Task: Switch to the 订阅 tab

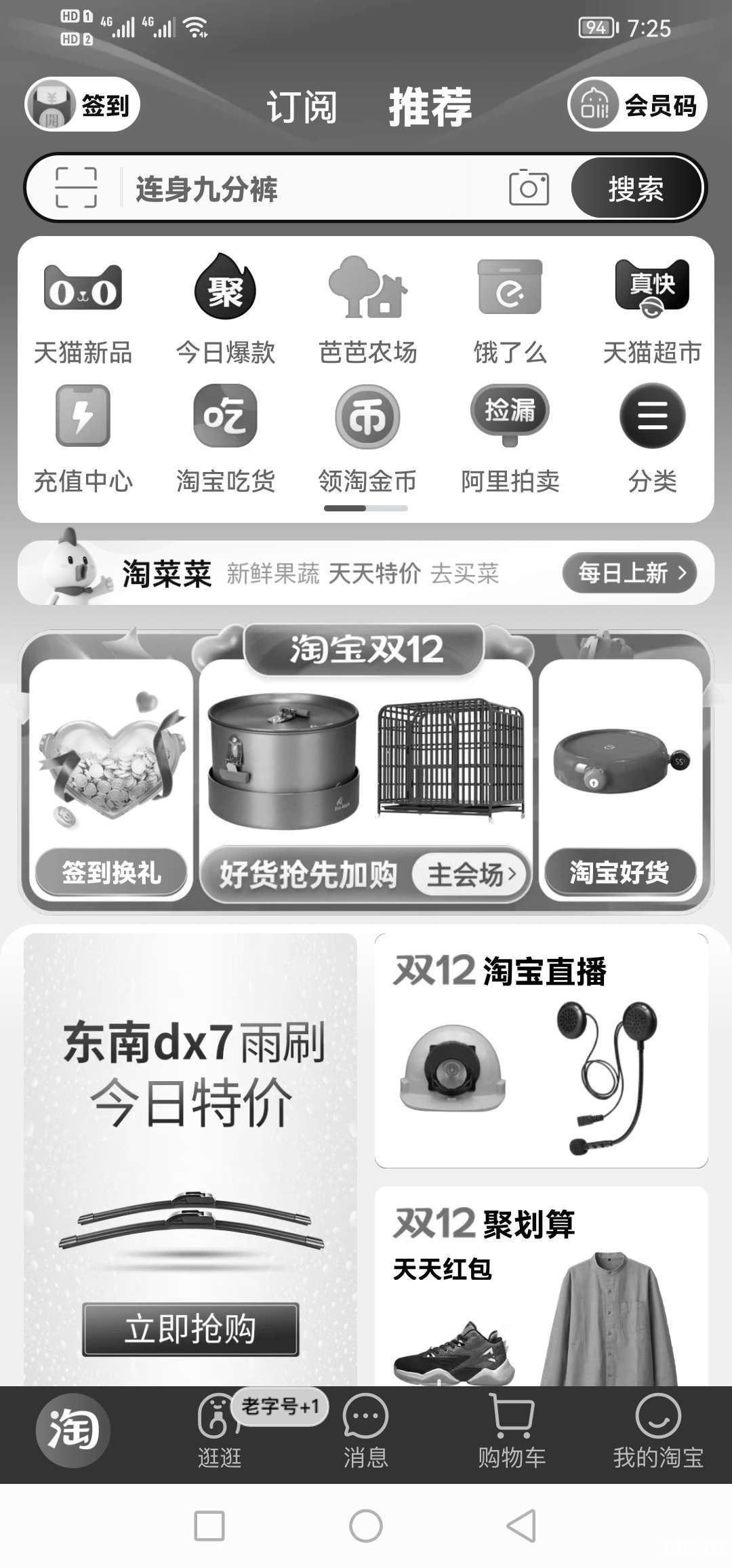Action: (x=301, y=107)
